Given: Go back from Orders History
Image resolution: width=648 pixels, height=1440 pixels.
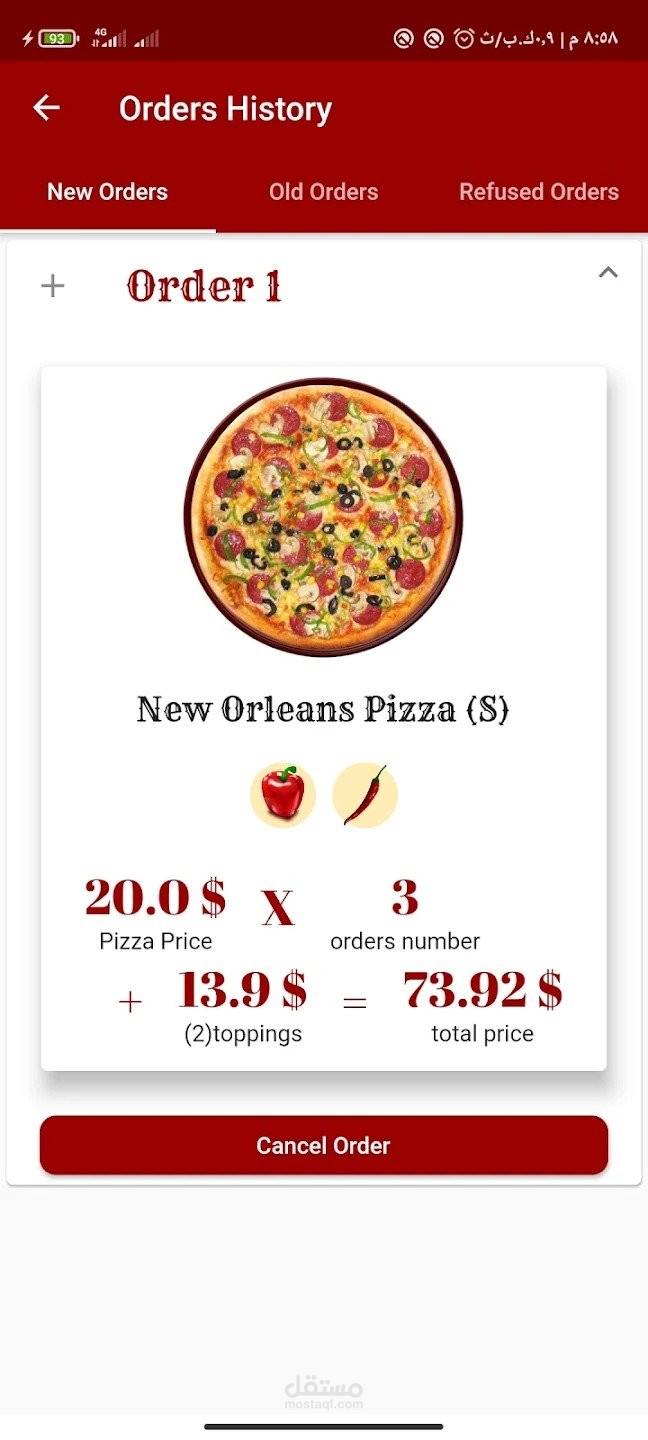Looking at the screenshot, I should pyautogui.click(x=46, y=108).
